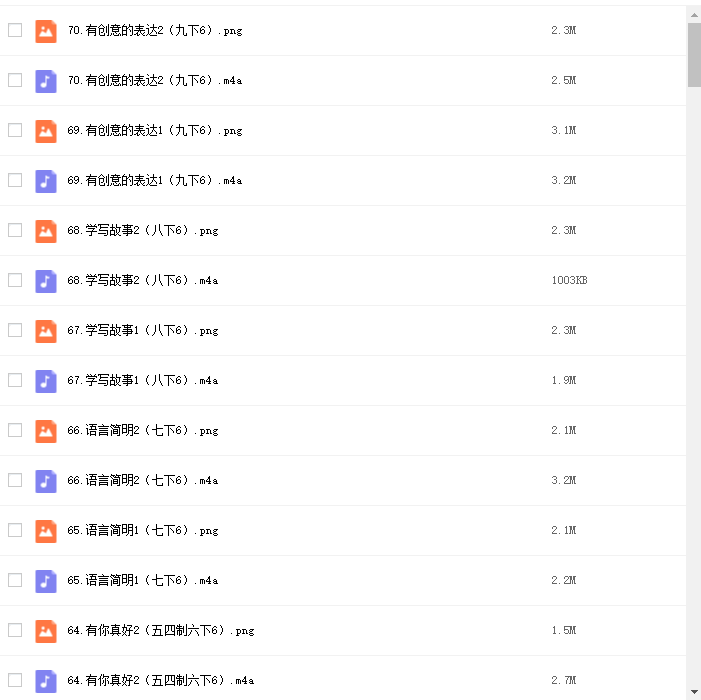
Task: Open 68.学写故事2（八下6）.png image file
Action: [x=142, y=231]
